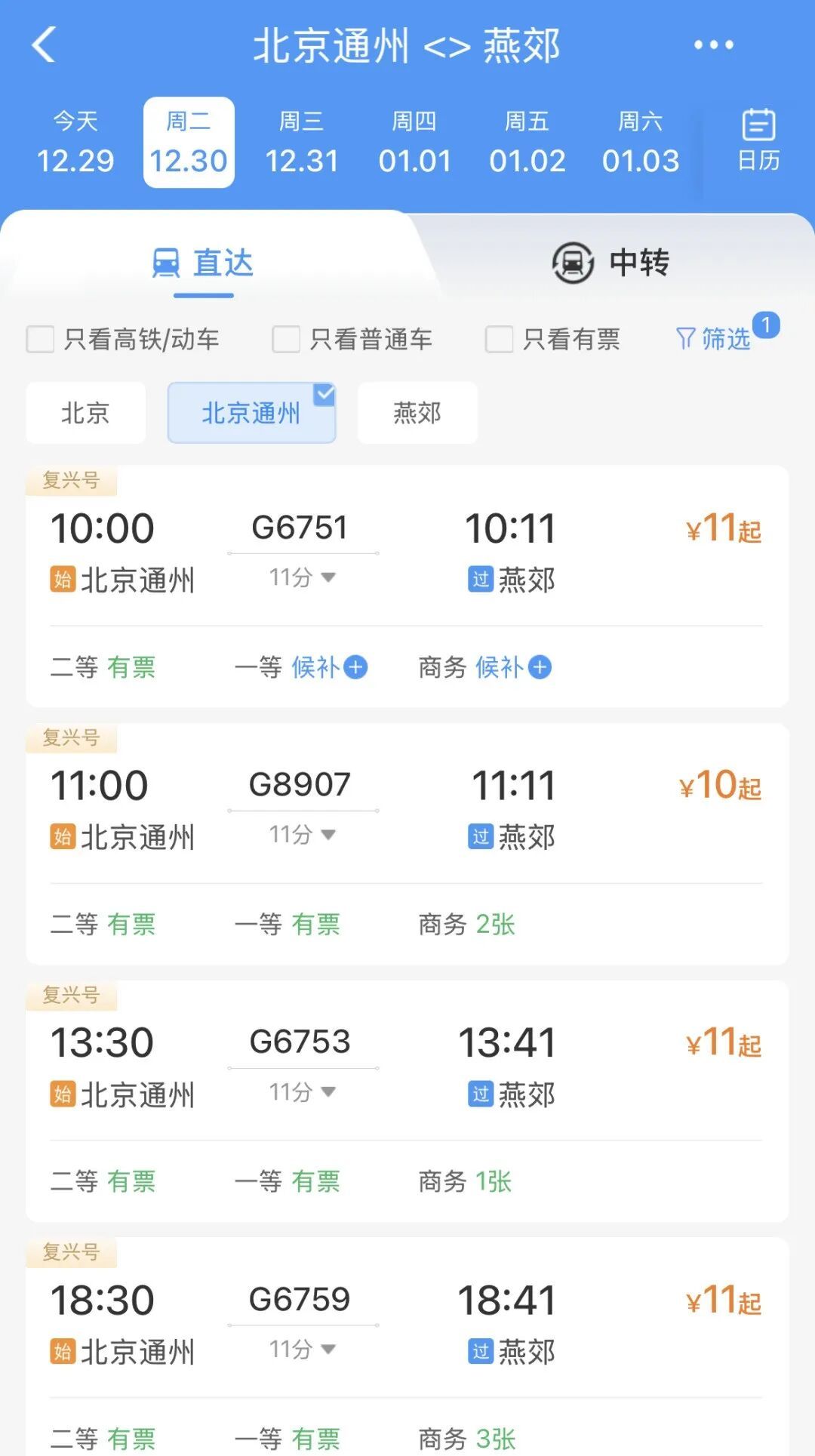Click the 过 badge next to 燕郊 for G8907

pyautogui.click(x=481, y=837)
